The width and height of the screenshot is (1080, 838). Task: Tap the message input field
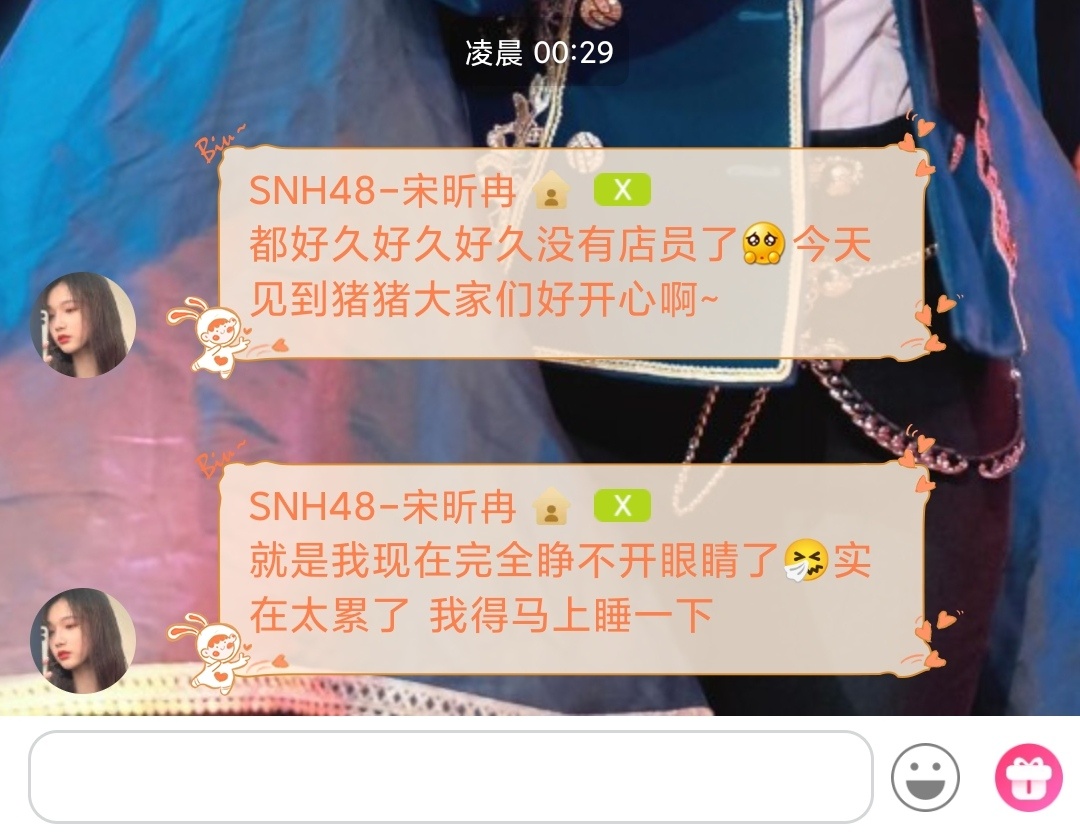click(x=450, y=777)
